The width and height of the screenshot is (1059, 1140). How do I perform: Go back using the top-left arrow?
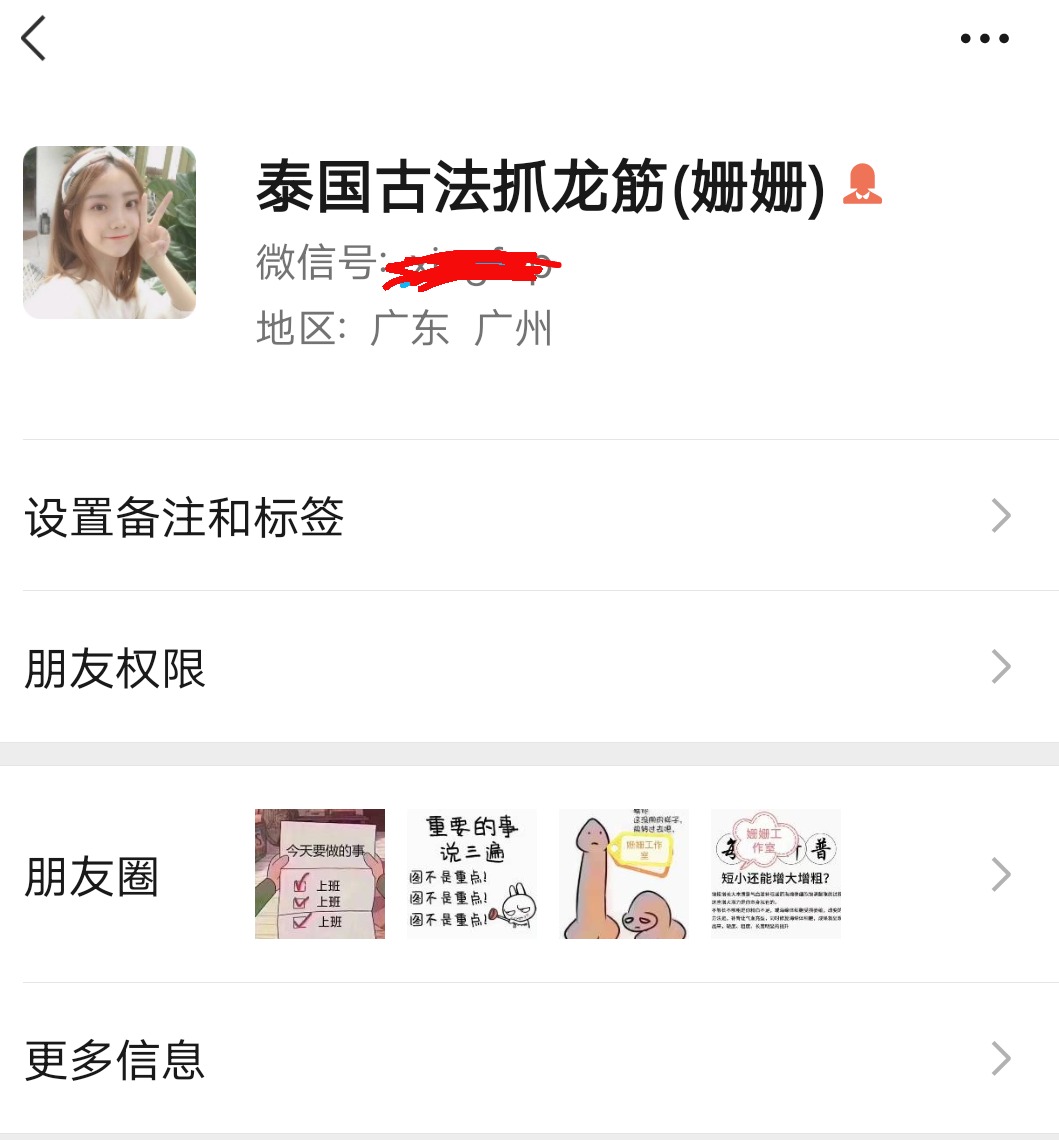coord(34,40)
